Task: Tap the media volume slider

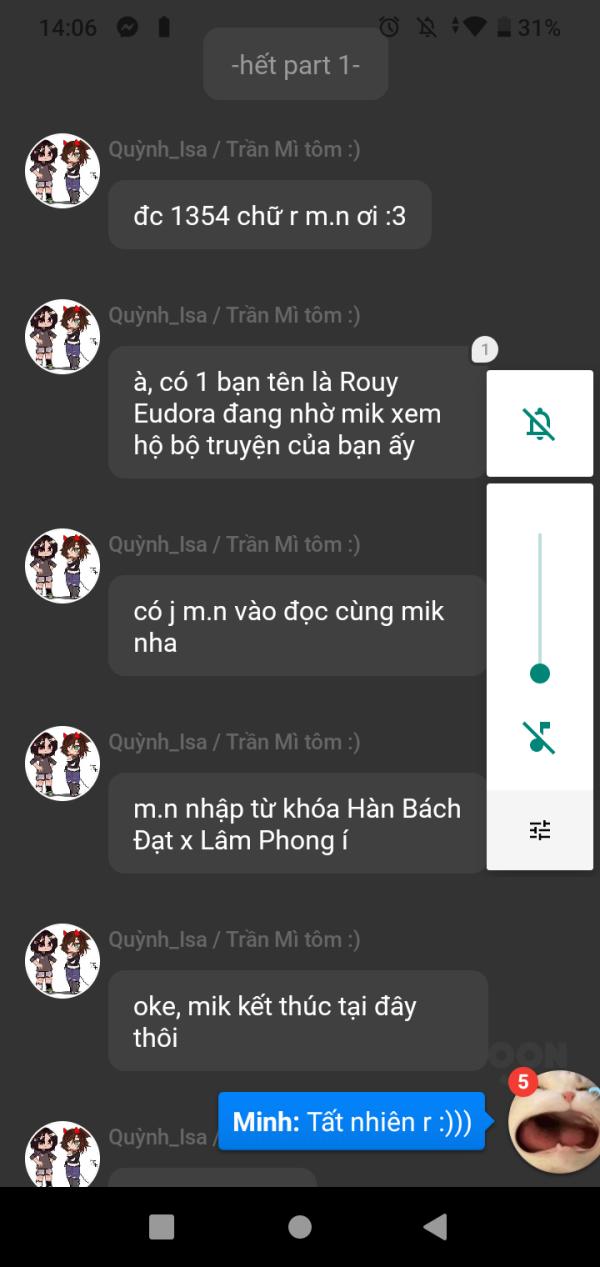Action: (540, 610)
